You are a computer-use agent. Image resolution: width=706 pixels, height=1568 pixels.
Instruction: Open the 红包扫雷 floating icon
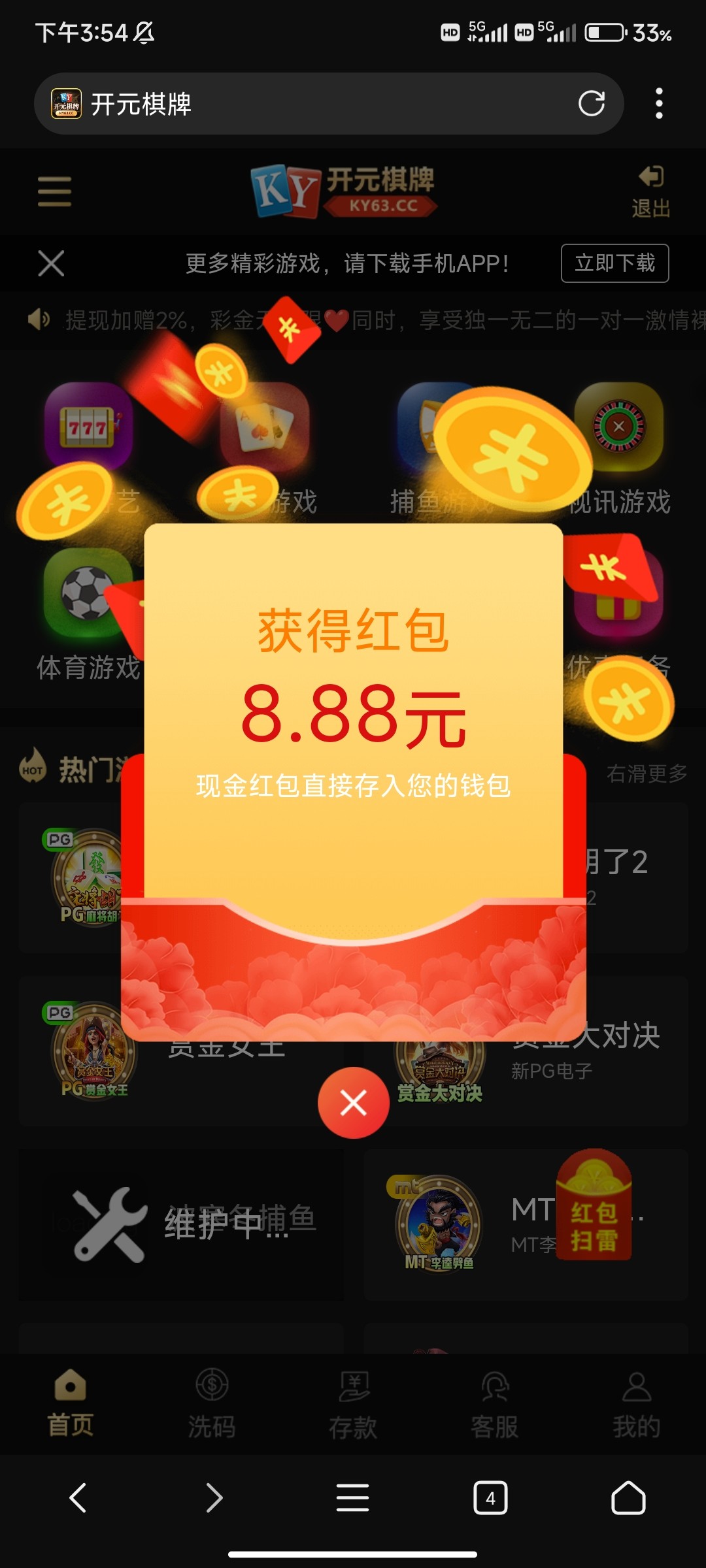(x=594, y=1205)
